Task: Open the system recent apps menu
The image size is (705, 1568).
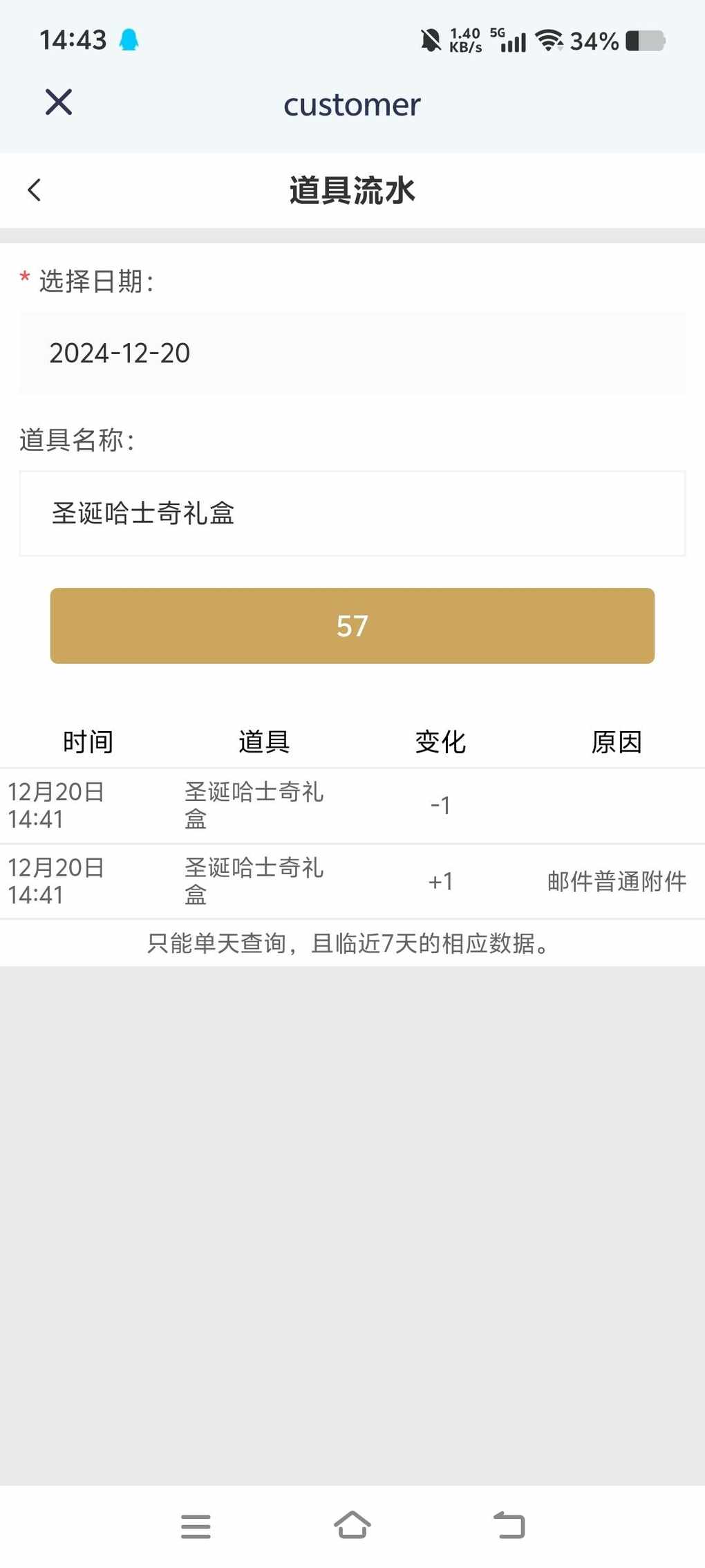Action: (x=196, y=1526)
